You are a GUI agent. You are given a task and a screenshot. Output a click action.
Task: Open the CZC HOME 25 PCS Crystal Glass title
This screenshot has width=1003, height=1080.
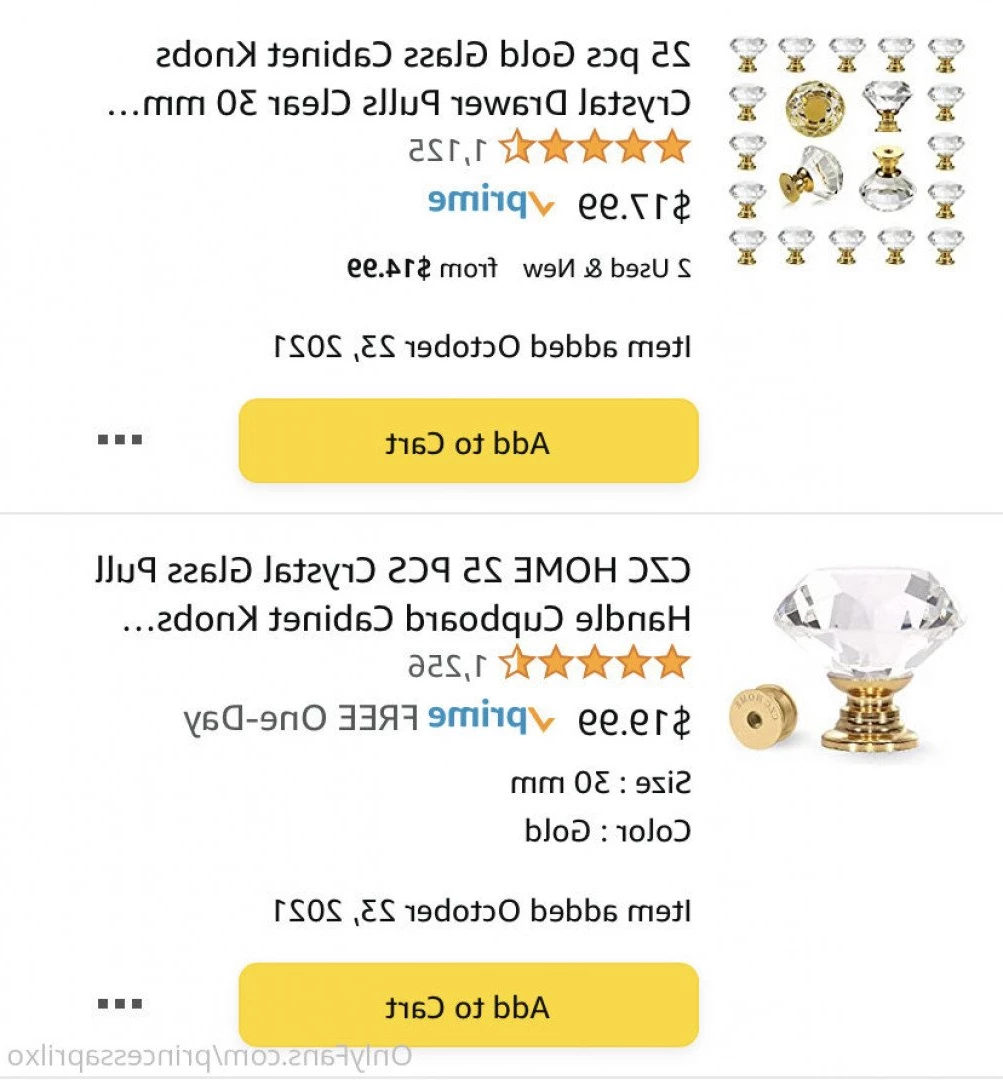click(x=392, y=595)
